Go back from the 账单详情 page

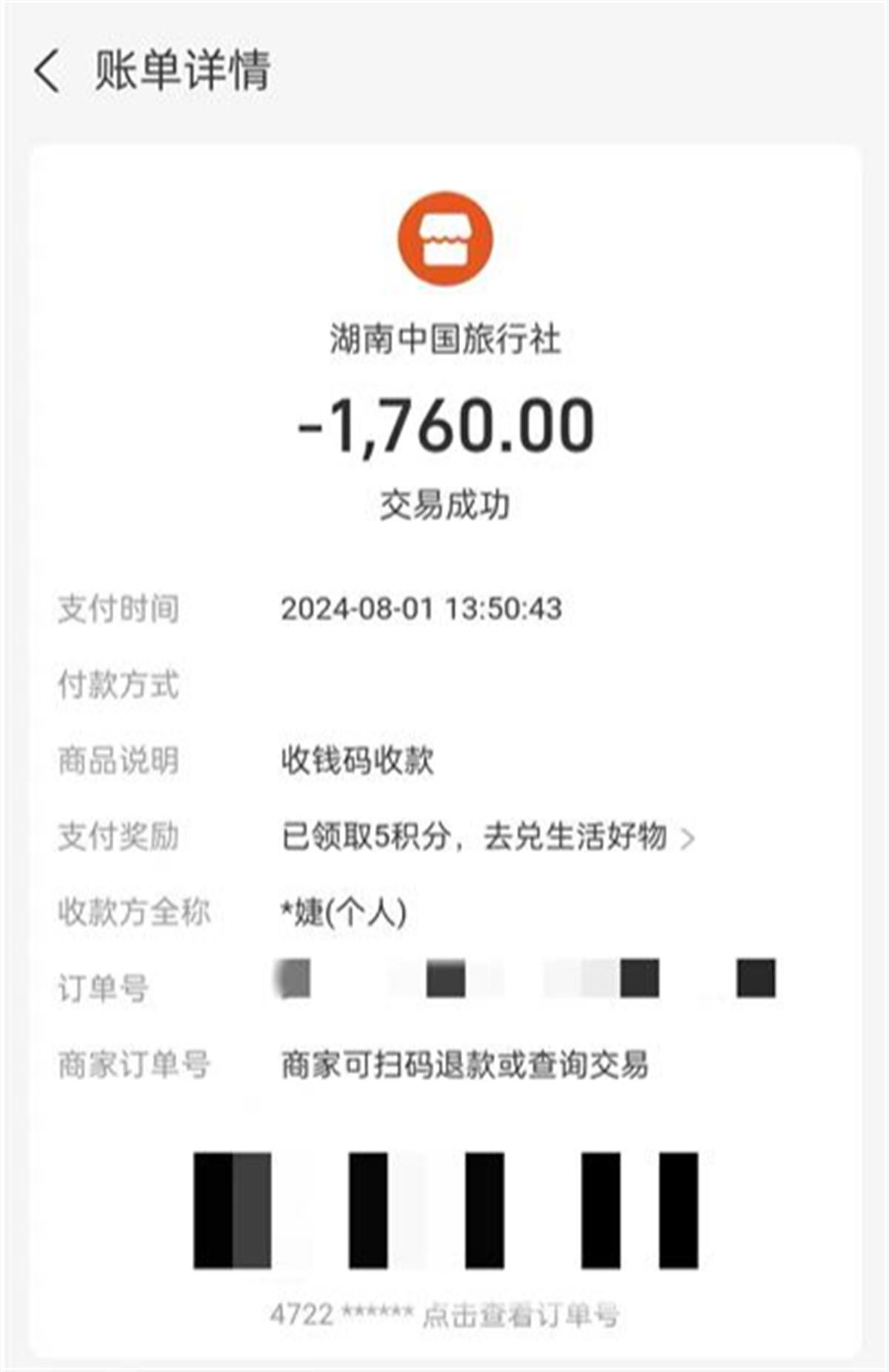click(x=46, y=72)
